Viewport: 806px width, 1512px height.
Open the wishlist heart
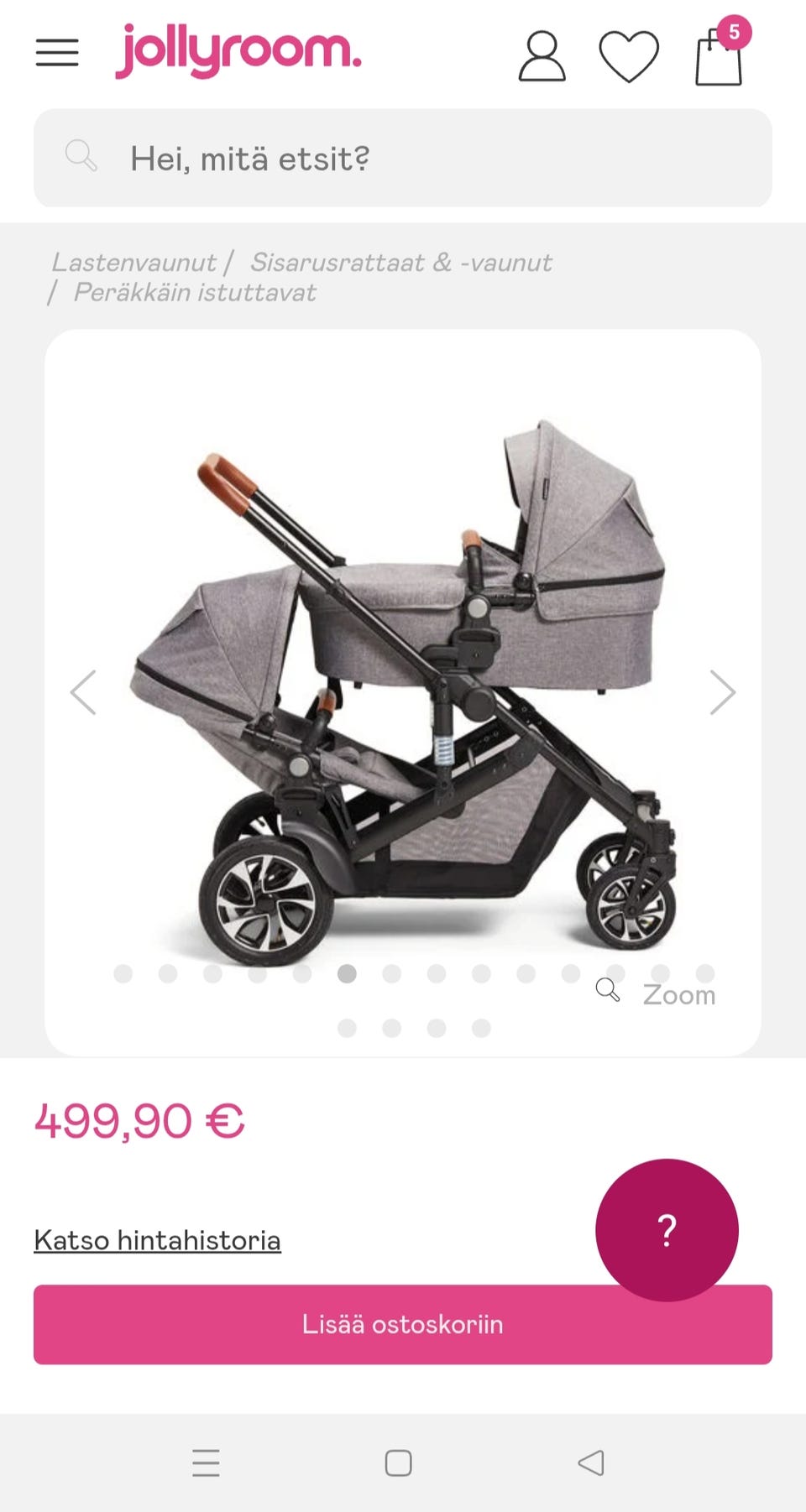629,56
